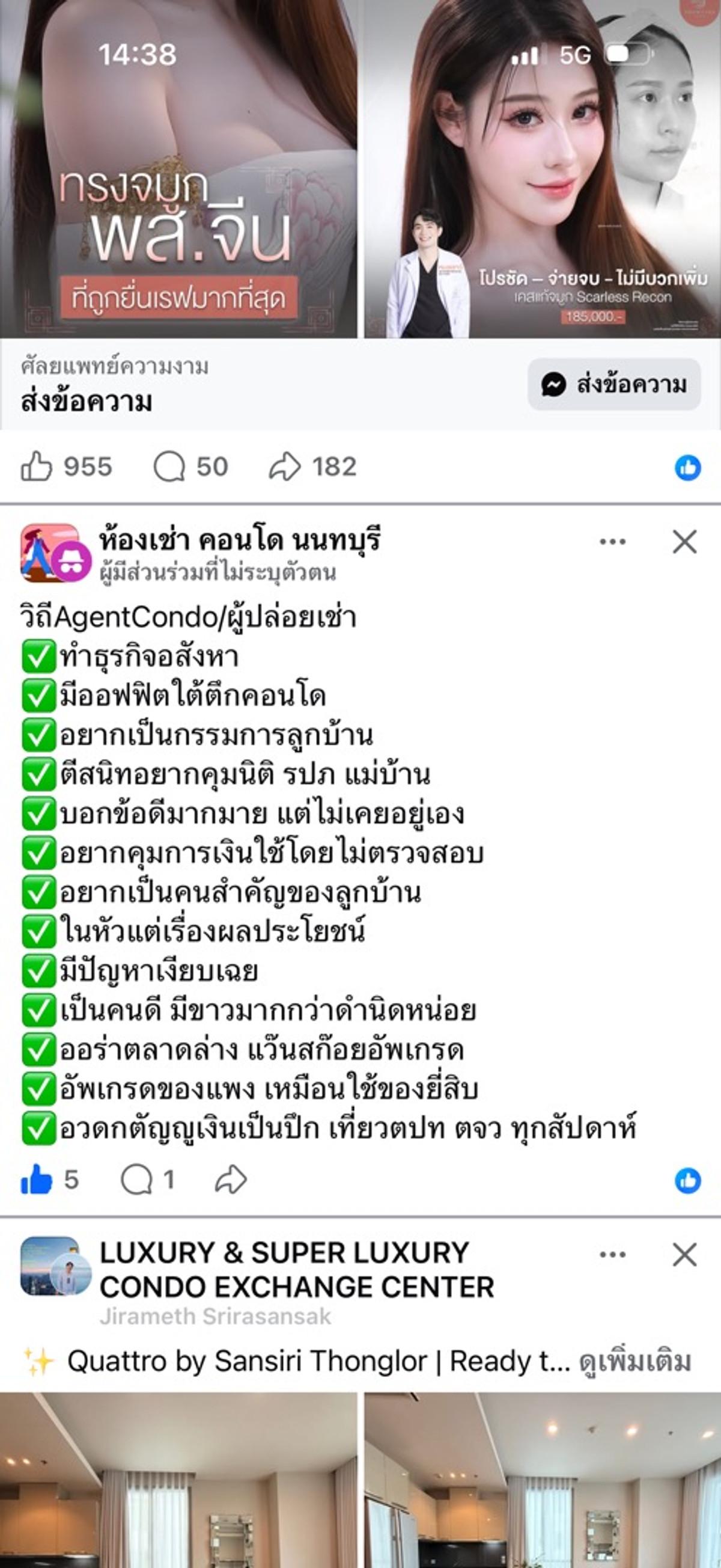The height and width of the screenshot is (1568, 721).
Task: Dismiss the ห้องเช่า คอนโด นนทบุรี post
Action: pyautogui.click(x=684, y=542)
